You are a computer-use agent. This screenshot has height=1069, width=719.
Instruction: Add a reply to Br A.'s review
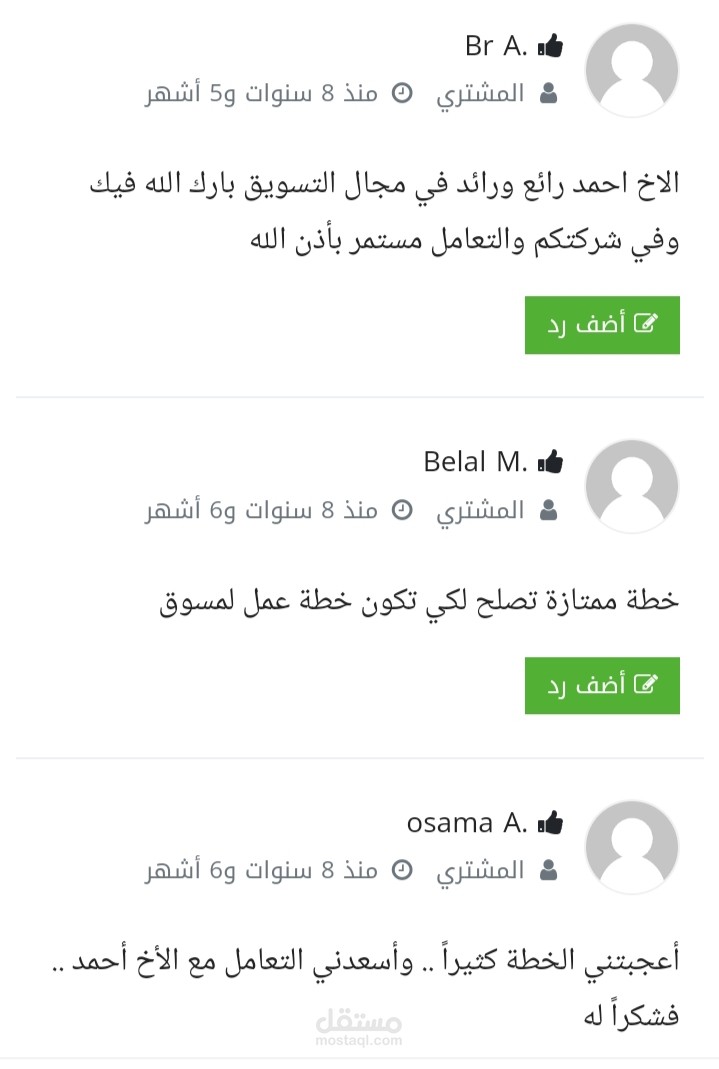602,325
